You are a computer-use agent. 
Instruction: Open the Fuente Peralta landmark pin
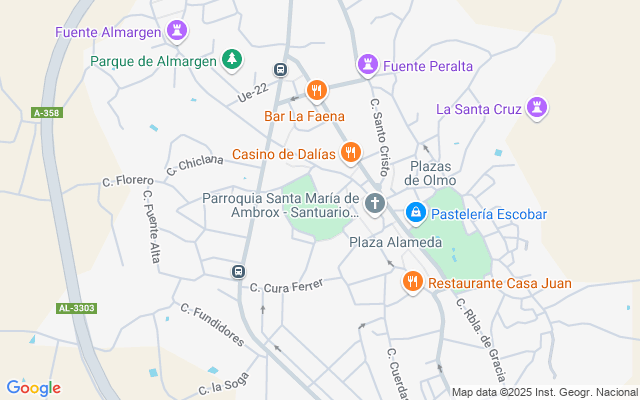(x=368, y=65)
